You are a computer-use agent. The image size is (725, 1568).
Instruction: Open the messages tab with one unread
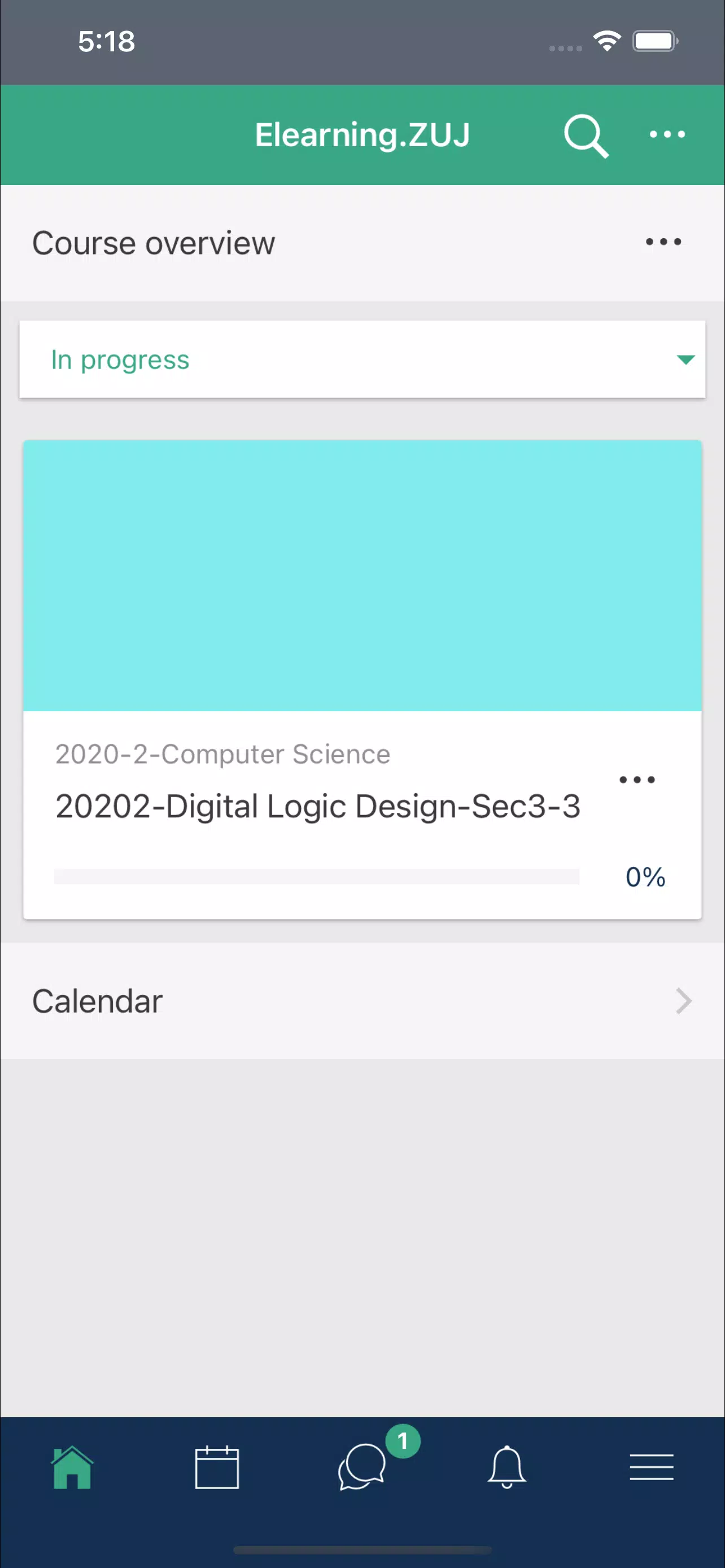click(362, 1468)
